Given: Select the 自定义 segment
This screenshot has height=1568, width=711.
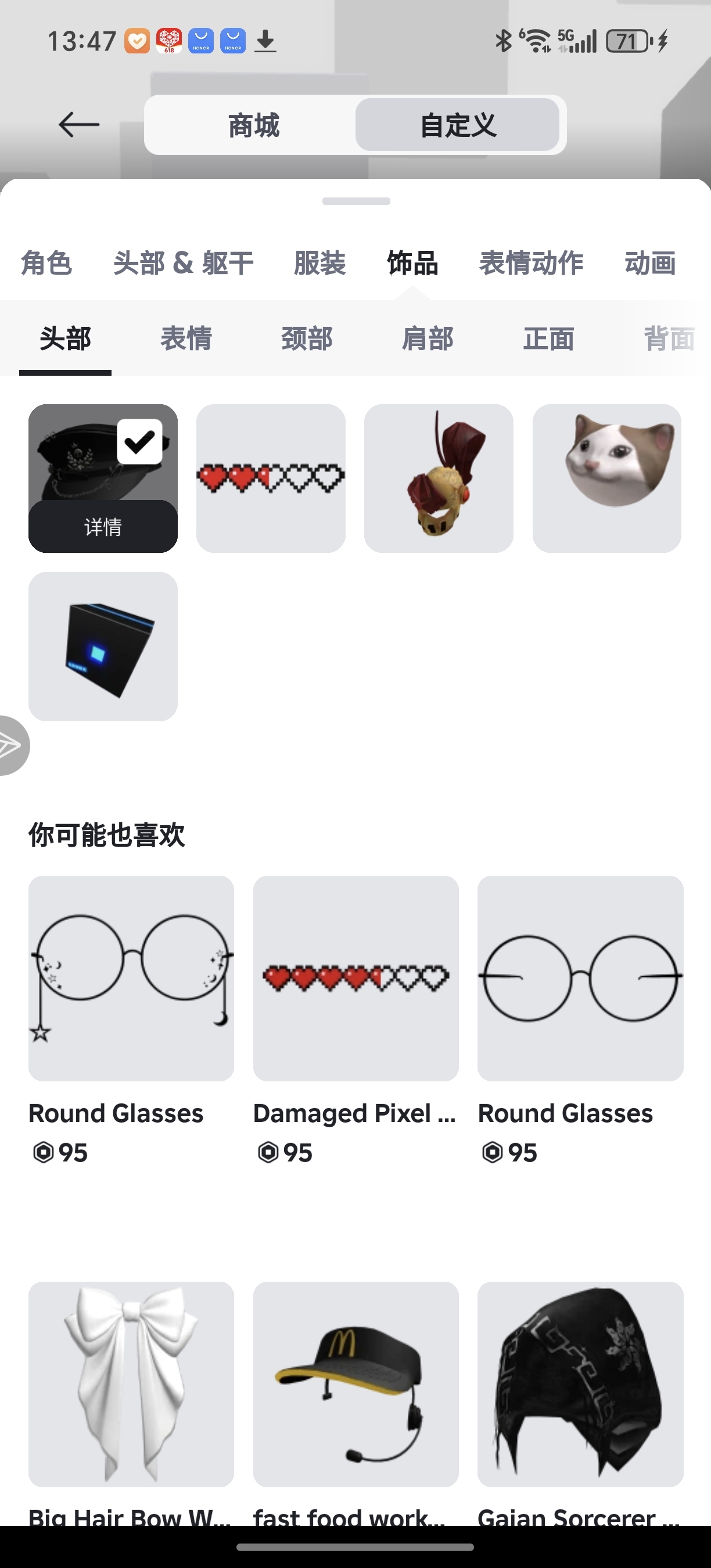Looking at the screenshot, I should pos(458,125).
